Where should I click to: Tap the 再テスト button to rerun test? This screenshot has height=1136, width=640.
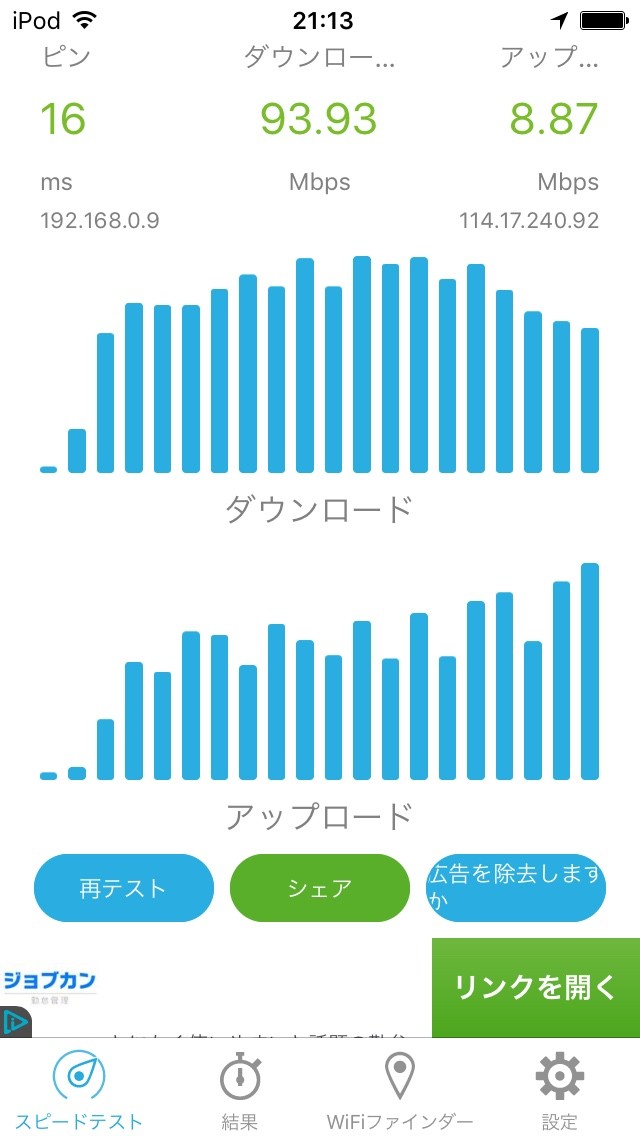click(x=124, y=888)
